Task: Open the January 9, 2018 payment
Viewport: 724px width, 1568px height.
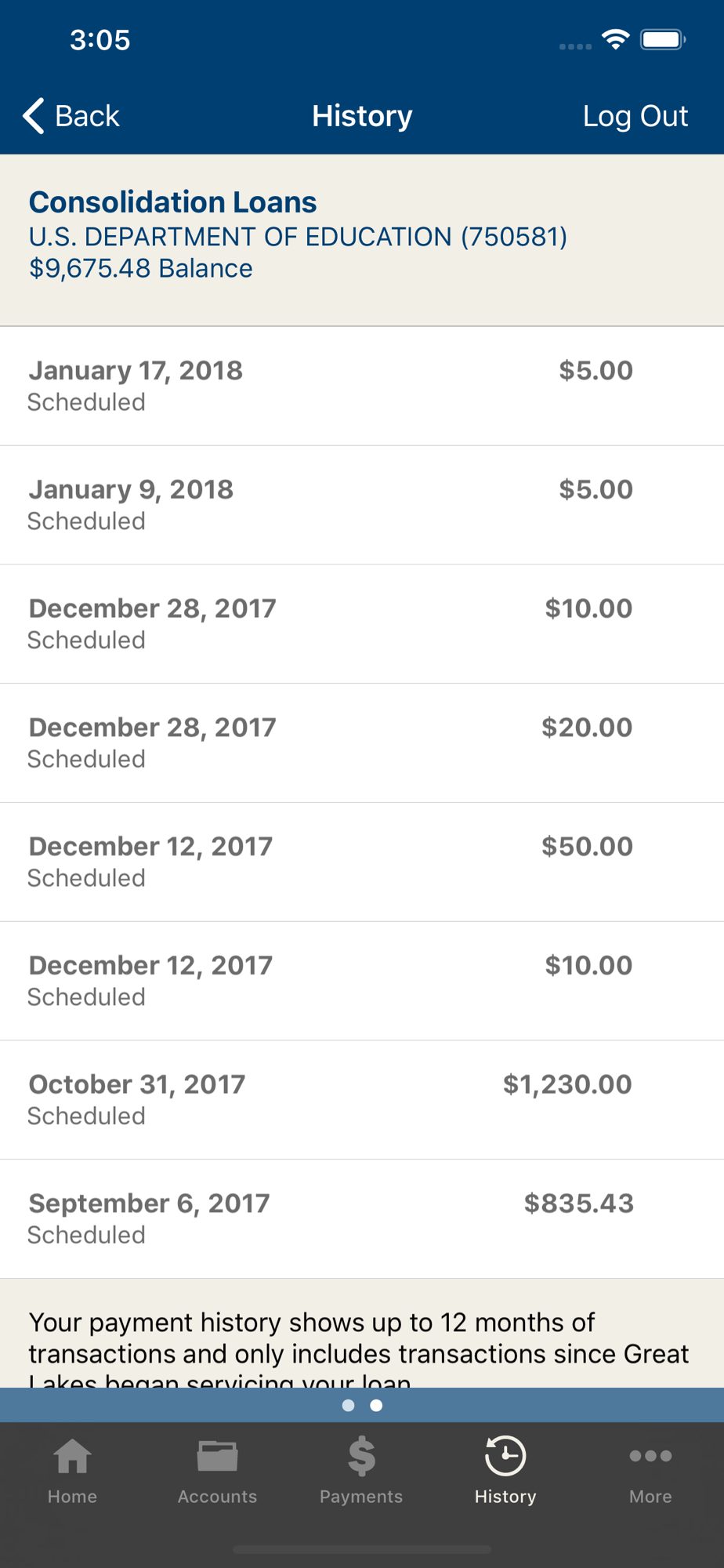Action: [362, 505]
